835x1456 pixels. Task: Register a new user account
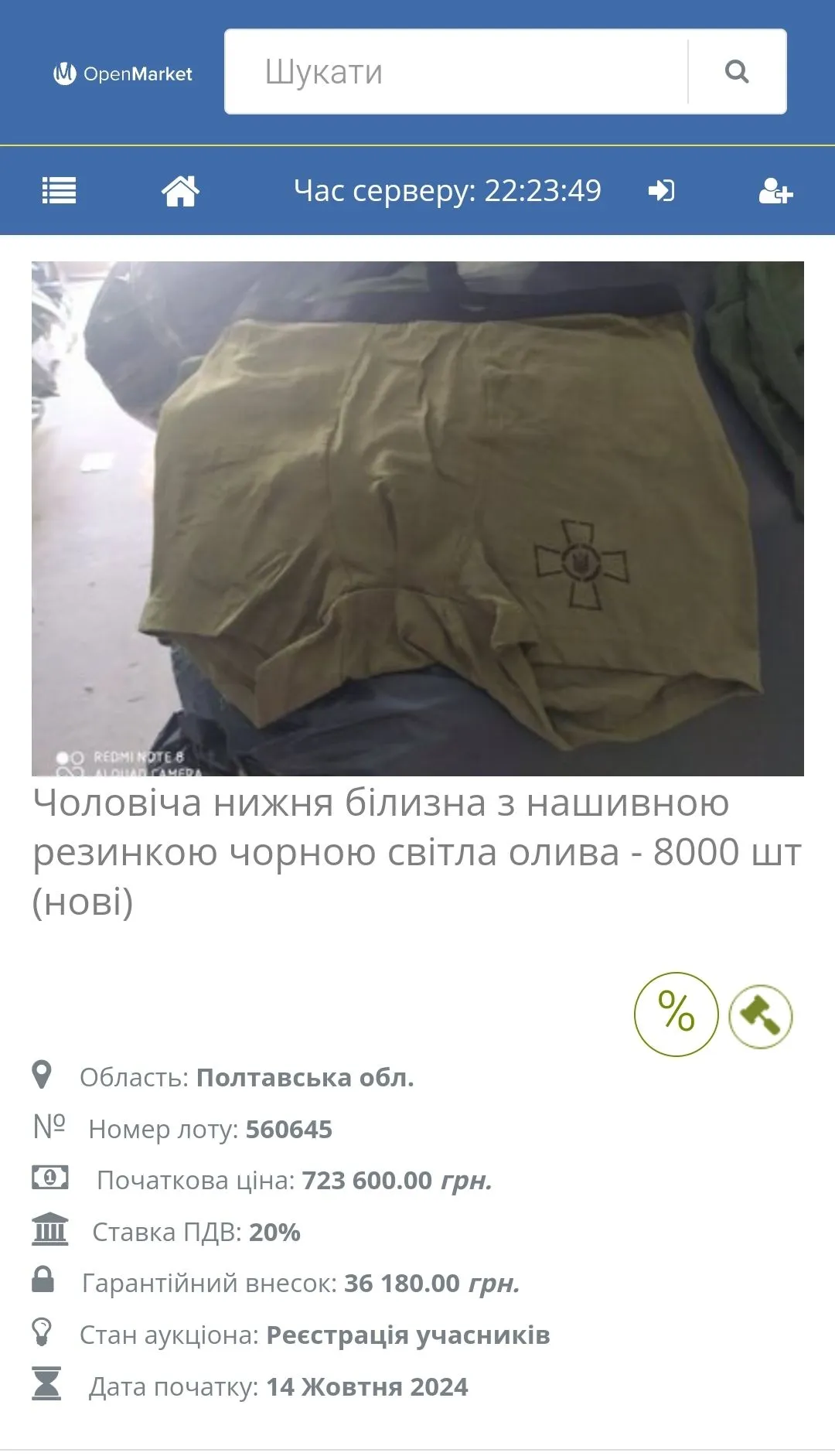point(775,190)
